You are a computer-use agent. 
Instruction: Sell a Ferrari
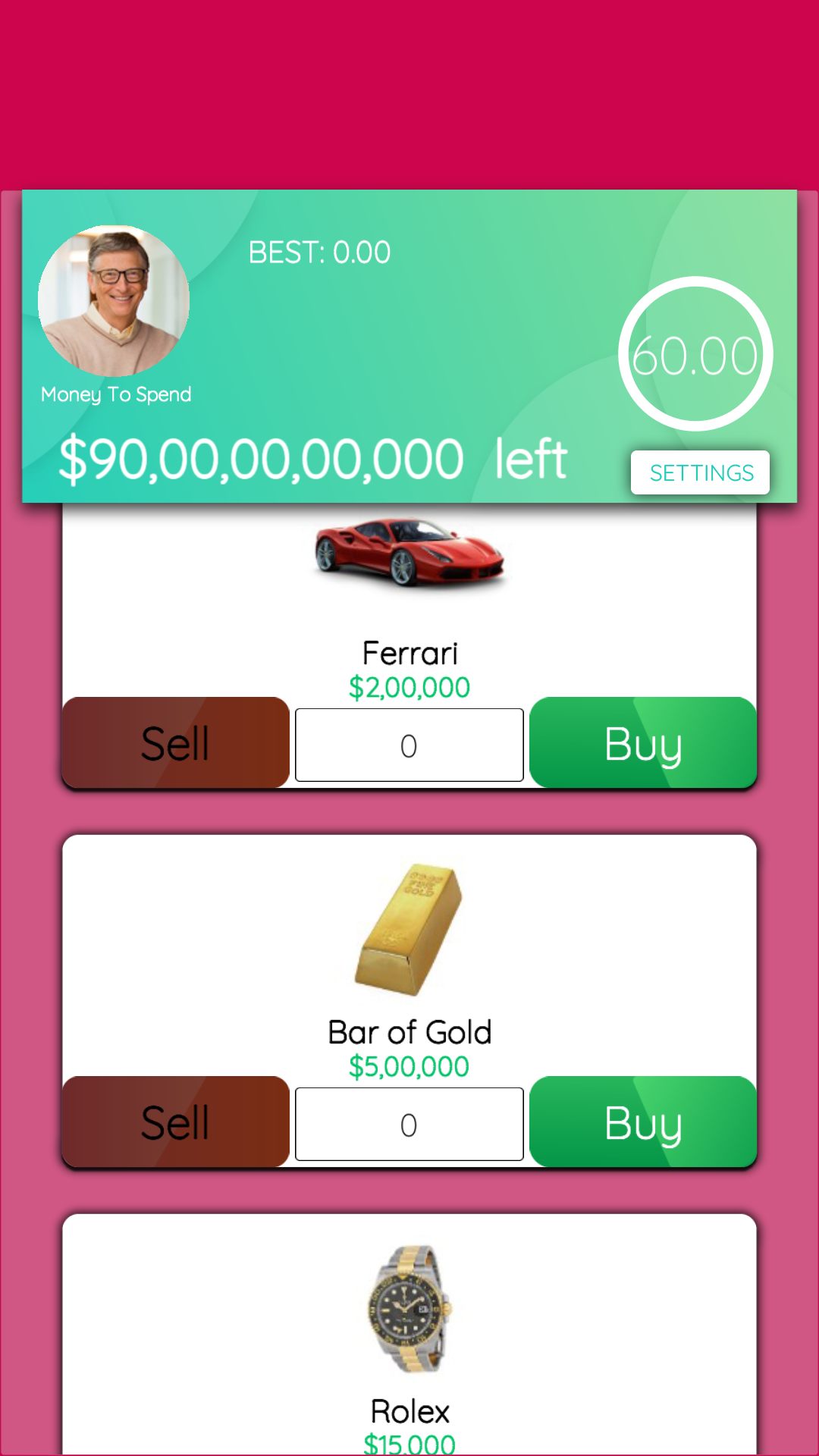[x=175, y=743]
